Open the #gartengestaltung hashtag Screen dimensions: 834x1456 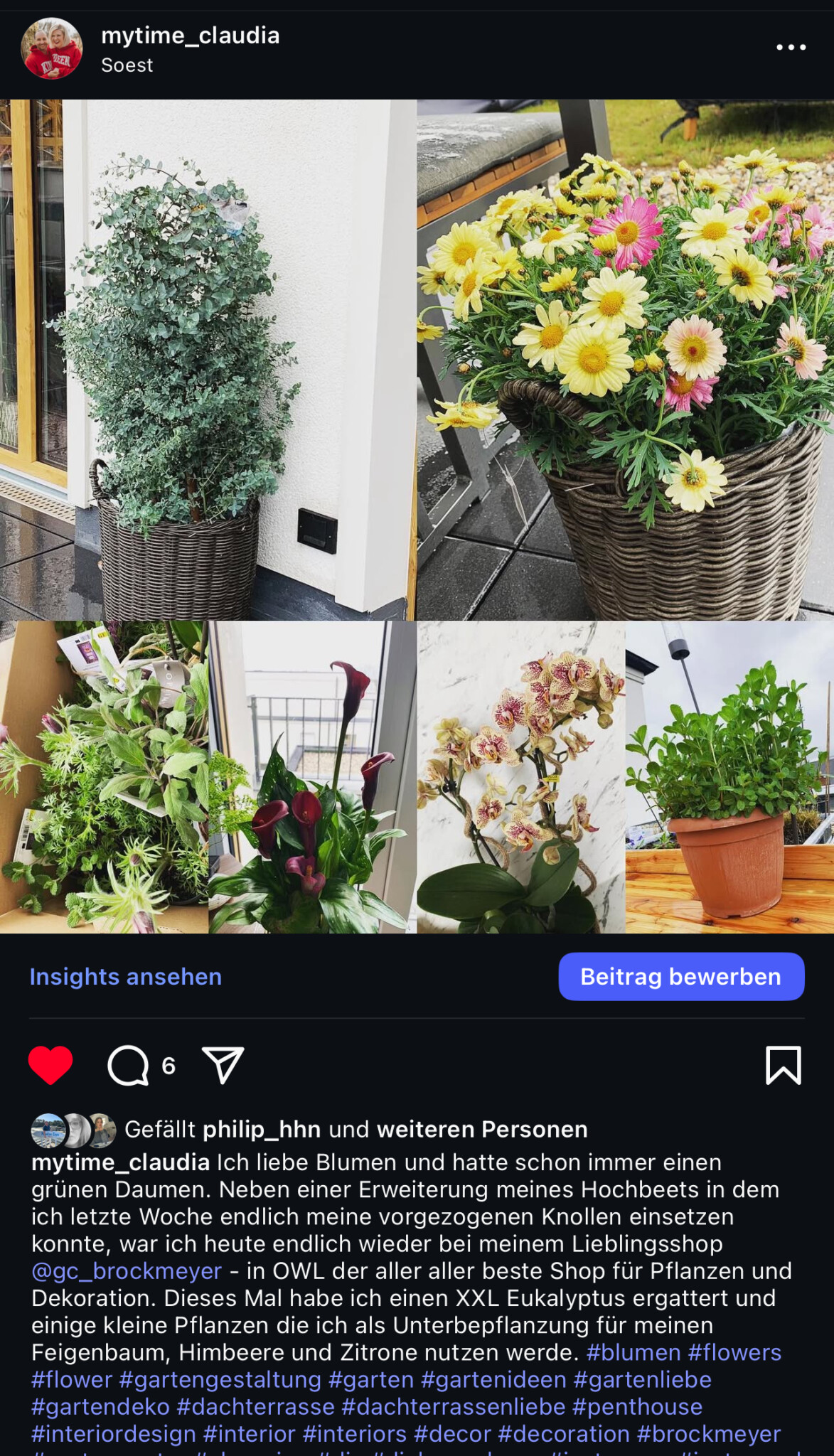[x=220, y=1379]
